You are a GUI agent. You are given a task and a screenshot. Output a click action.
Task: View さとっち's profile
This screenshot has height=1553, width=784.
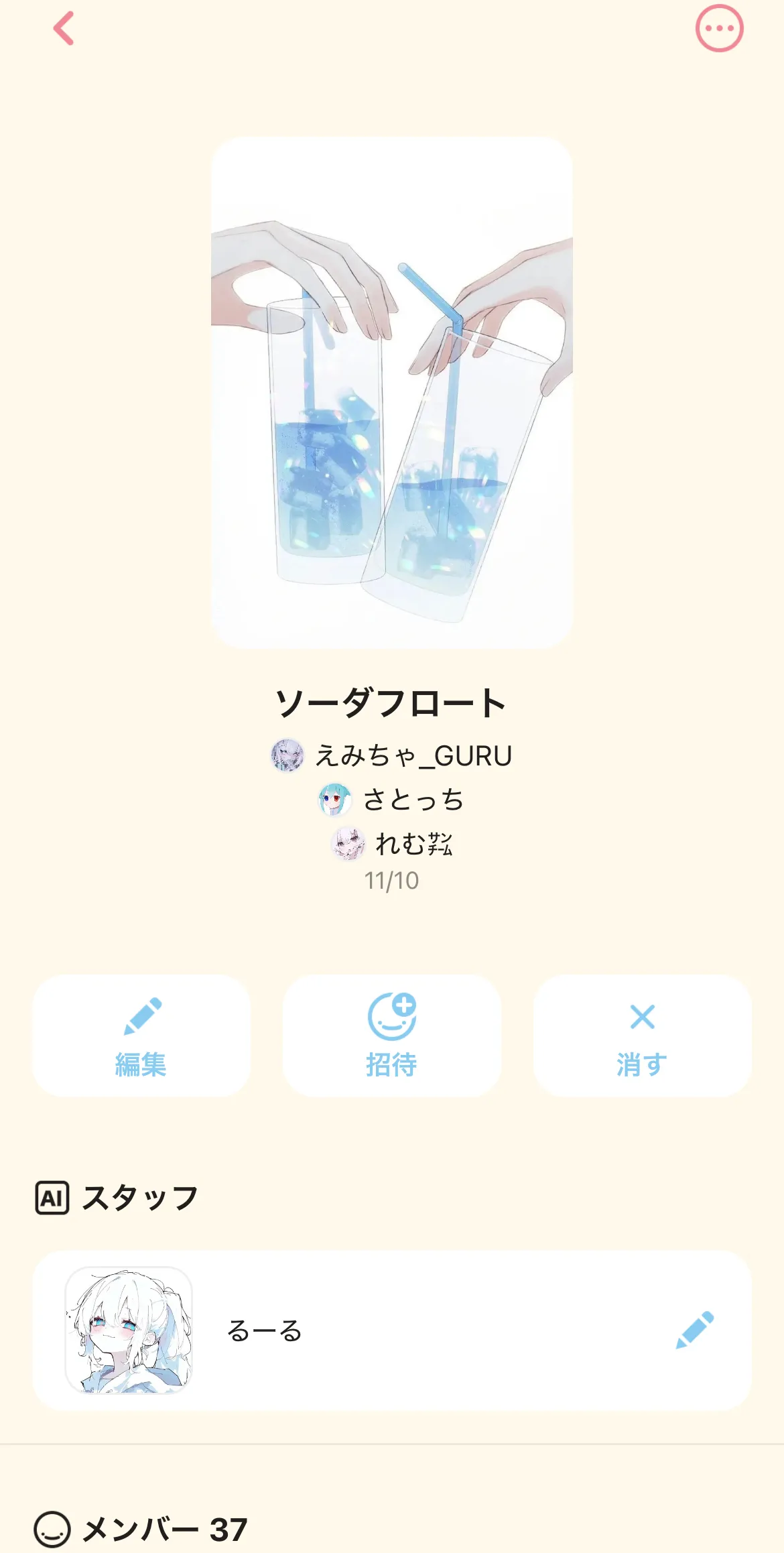pos(392,800)
